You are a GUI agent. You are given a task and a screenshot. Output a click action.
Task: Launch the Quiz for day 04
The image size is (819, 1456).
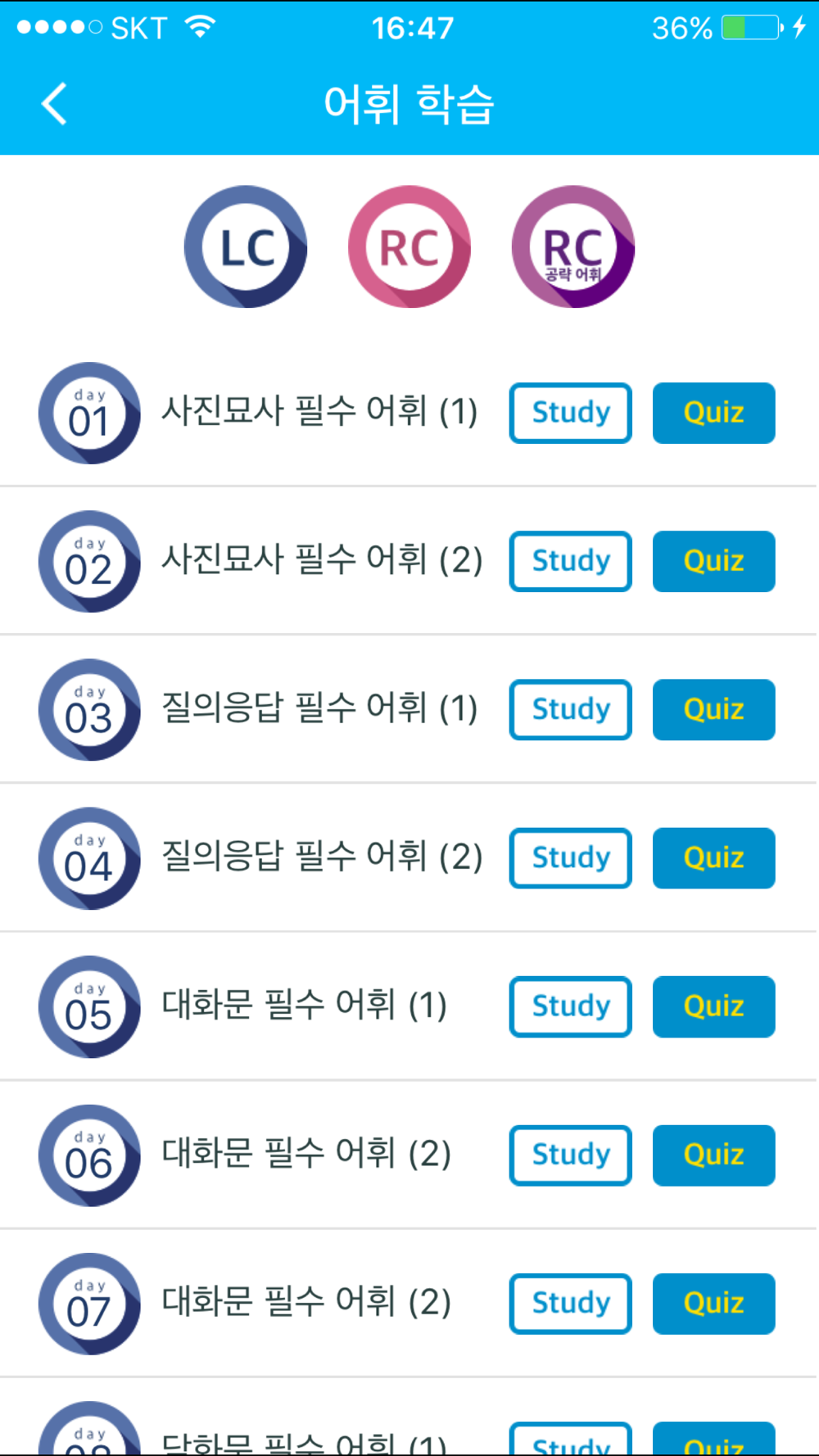[714, 858]
